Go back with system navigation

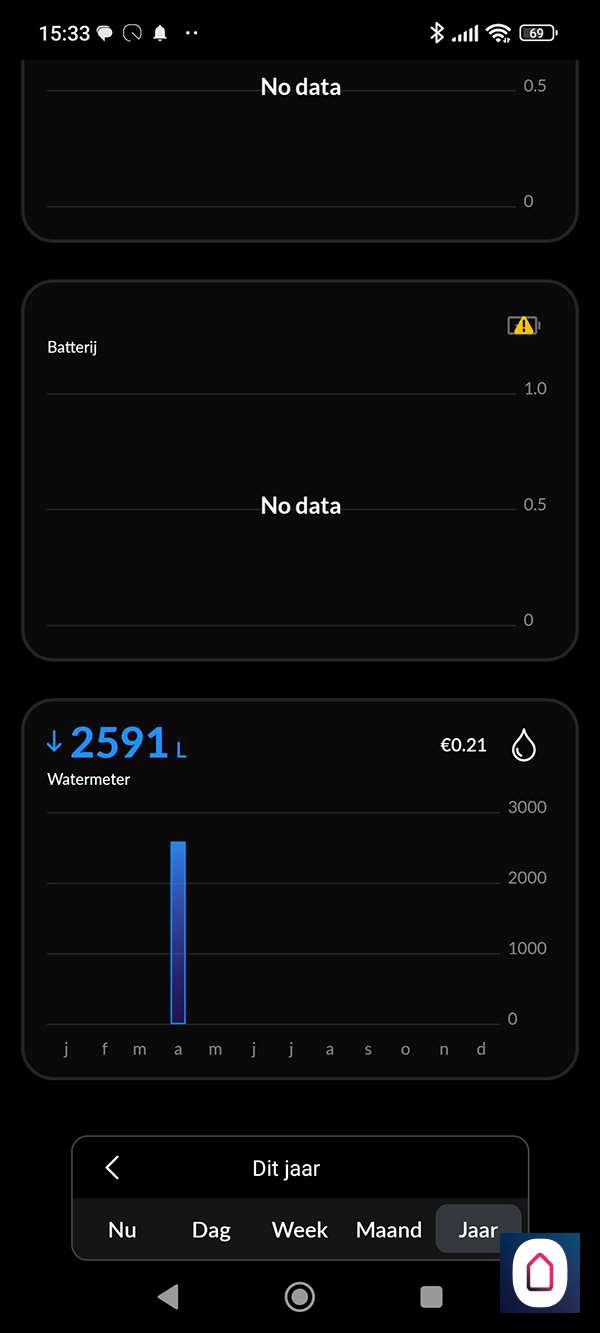point(168,1297)
